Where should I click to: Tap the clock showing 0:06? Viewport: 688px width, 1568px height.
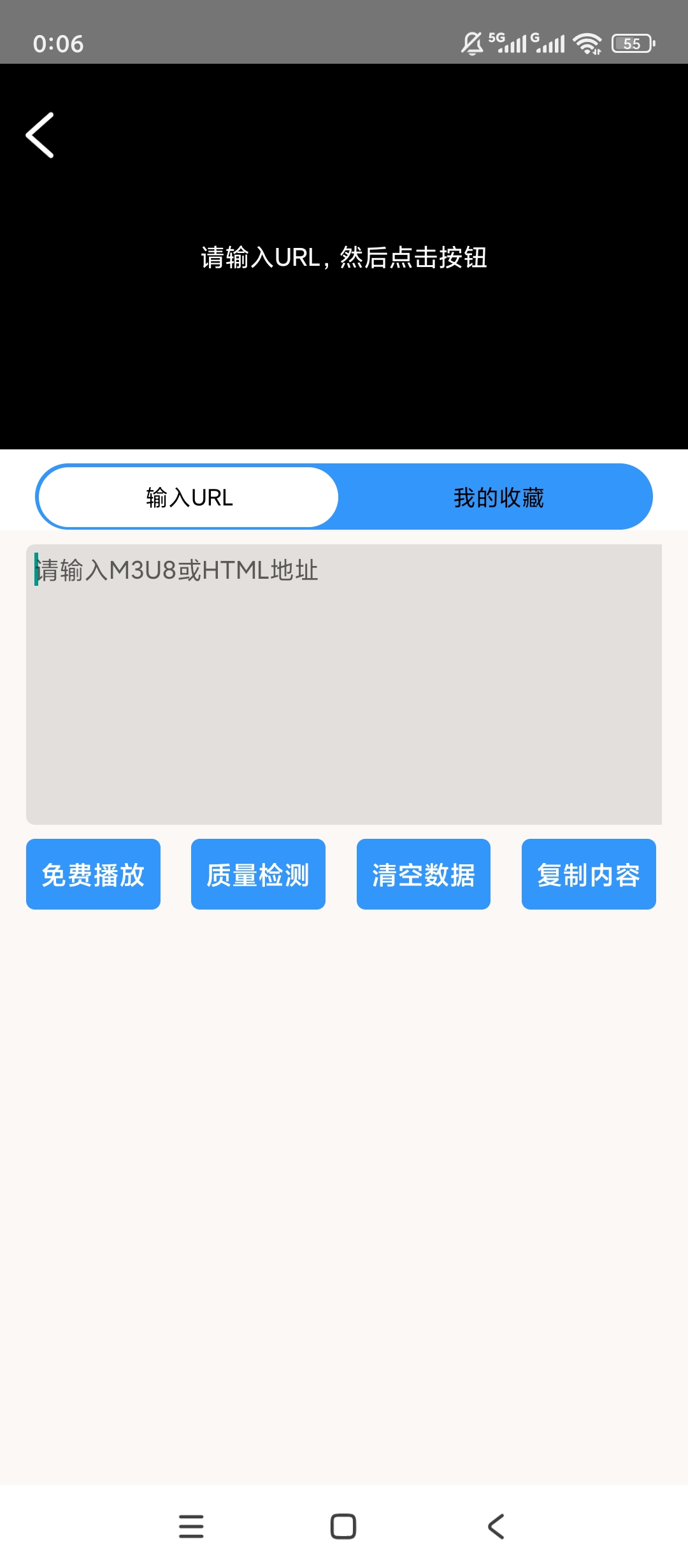[x=59, y=43]
